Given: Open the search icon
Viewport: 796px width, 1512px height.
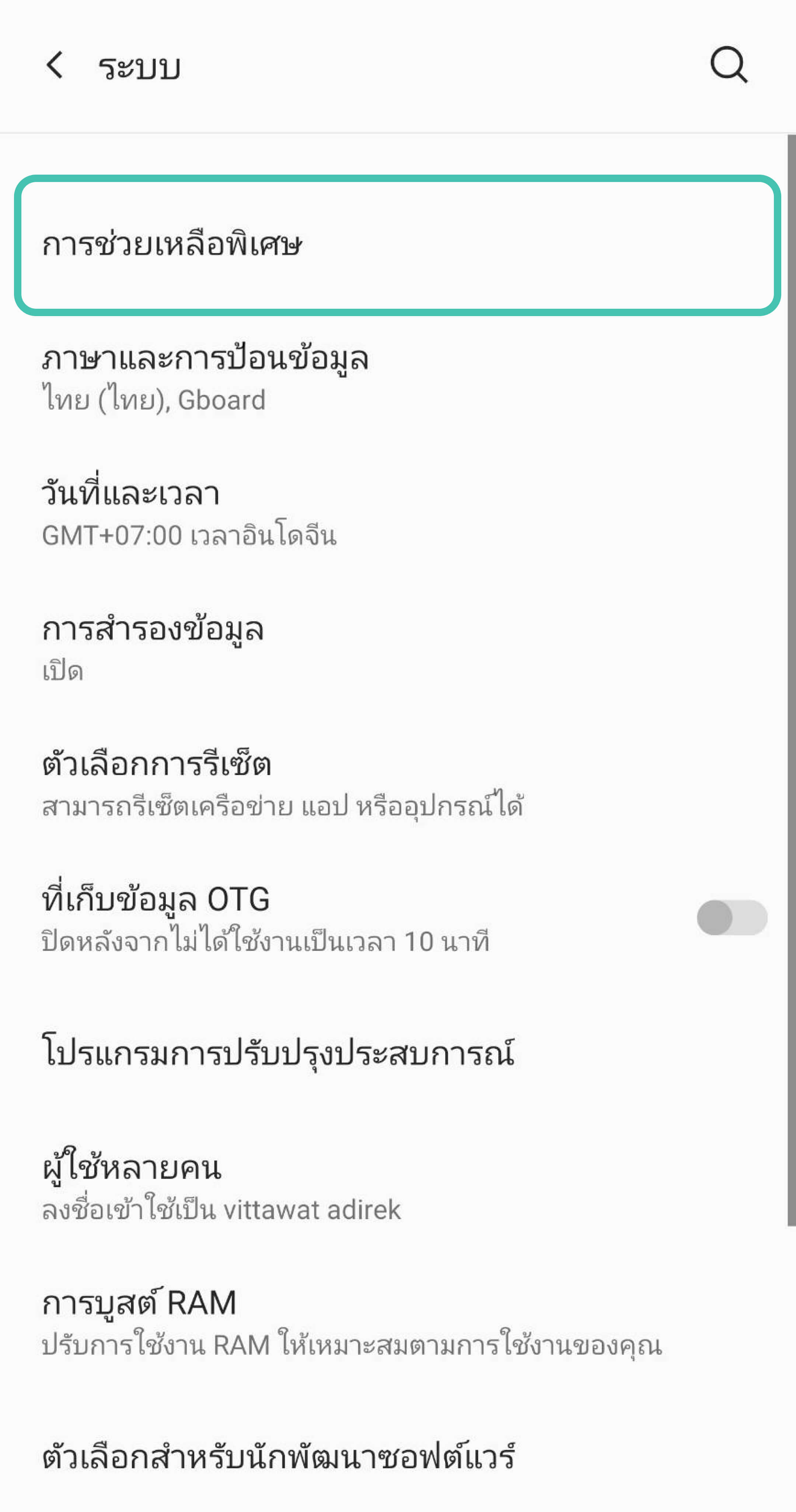Looking at the screenshot, I should point(729,65).
